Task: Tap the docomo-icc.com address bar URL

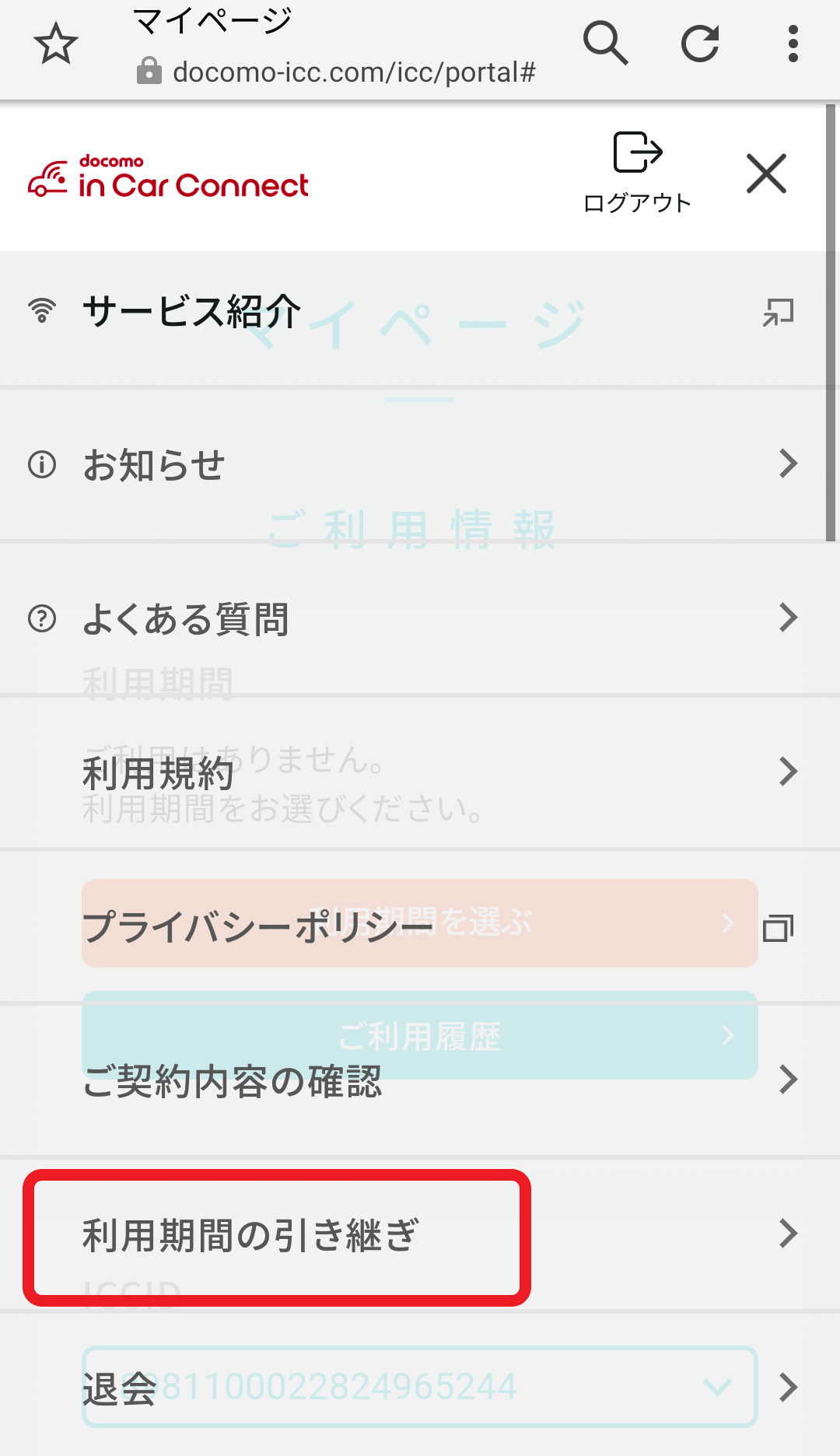Action: click(353, 72)
